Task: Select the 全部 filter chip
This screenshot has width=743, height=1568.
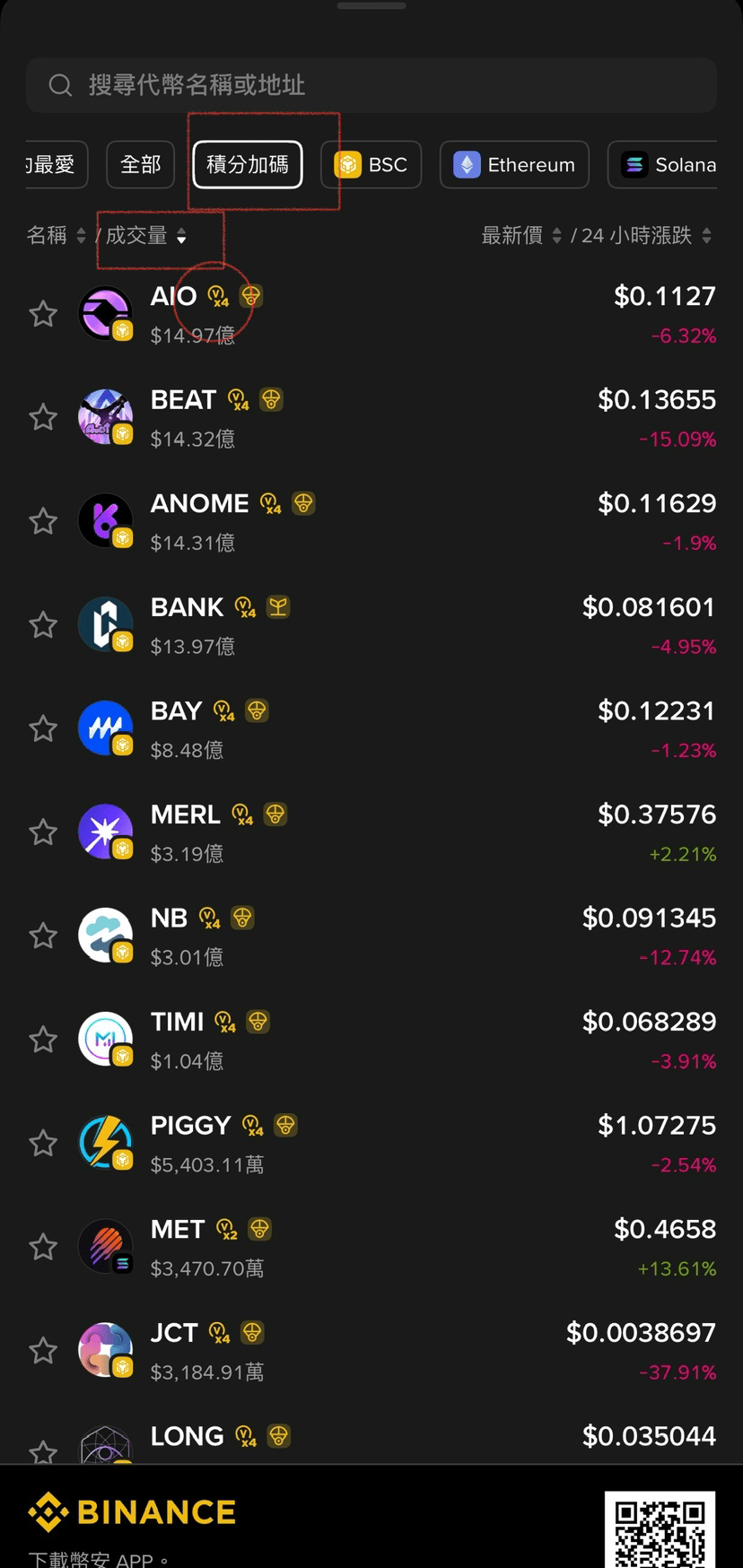Action: (x=140, y=165)
